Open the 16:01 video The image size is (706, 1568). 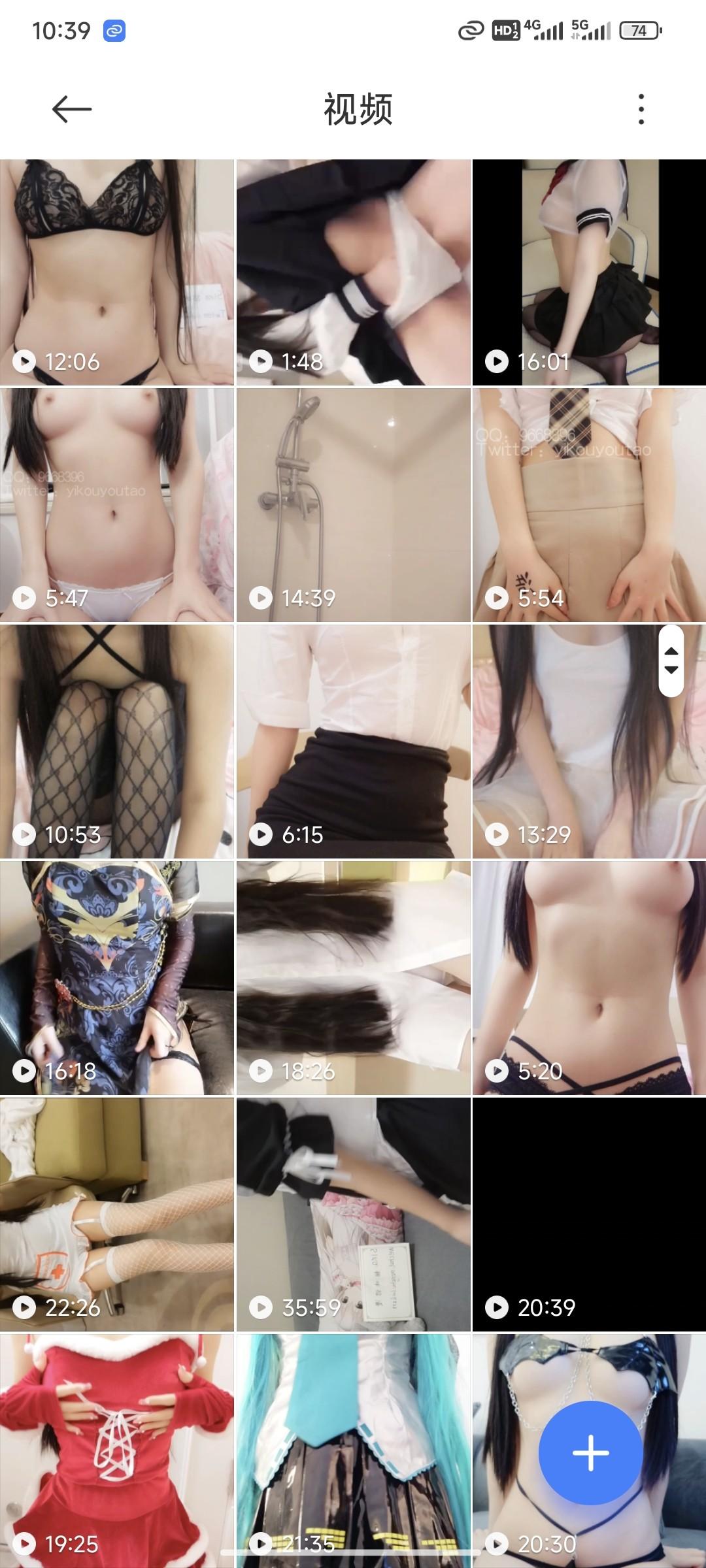[589, 272]
